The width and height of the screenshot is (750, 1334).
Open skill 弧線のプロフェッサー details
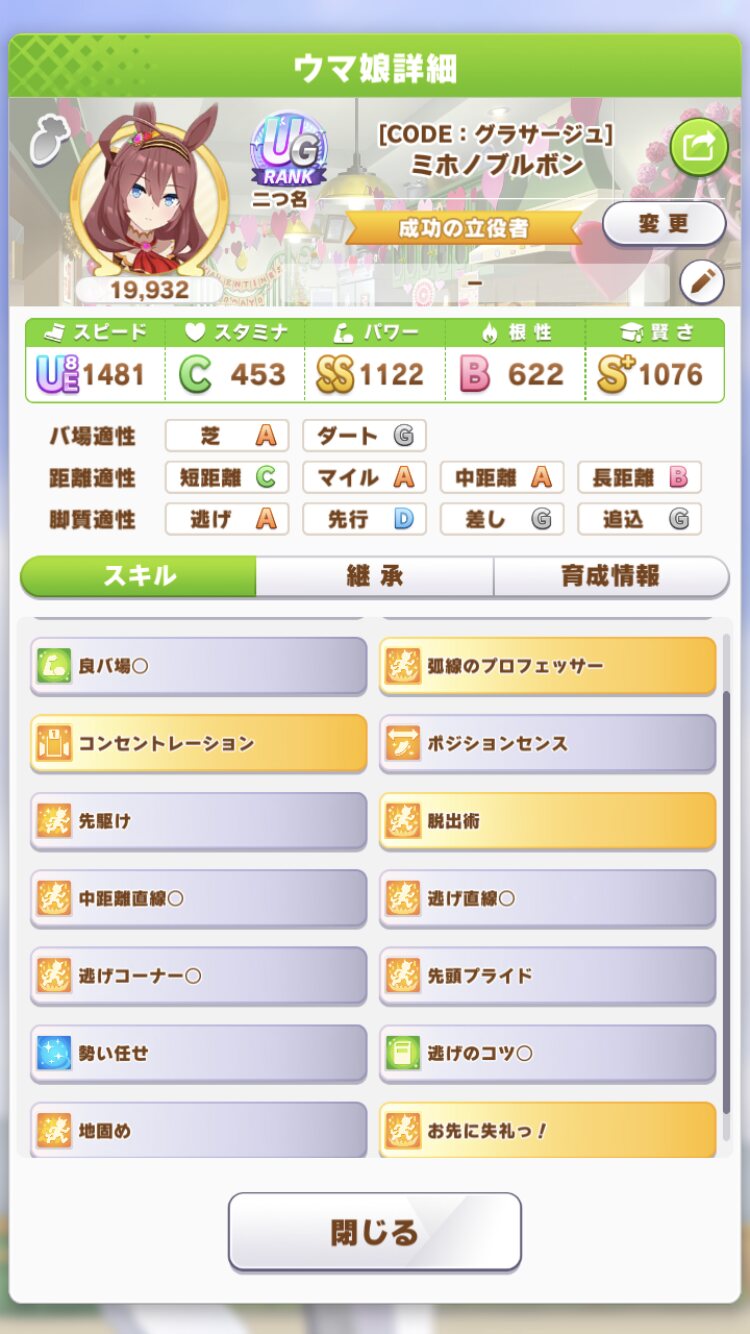(x=548, y=666)
